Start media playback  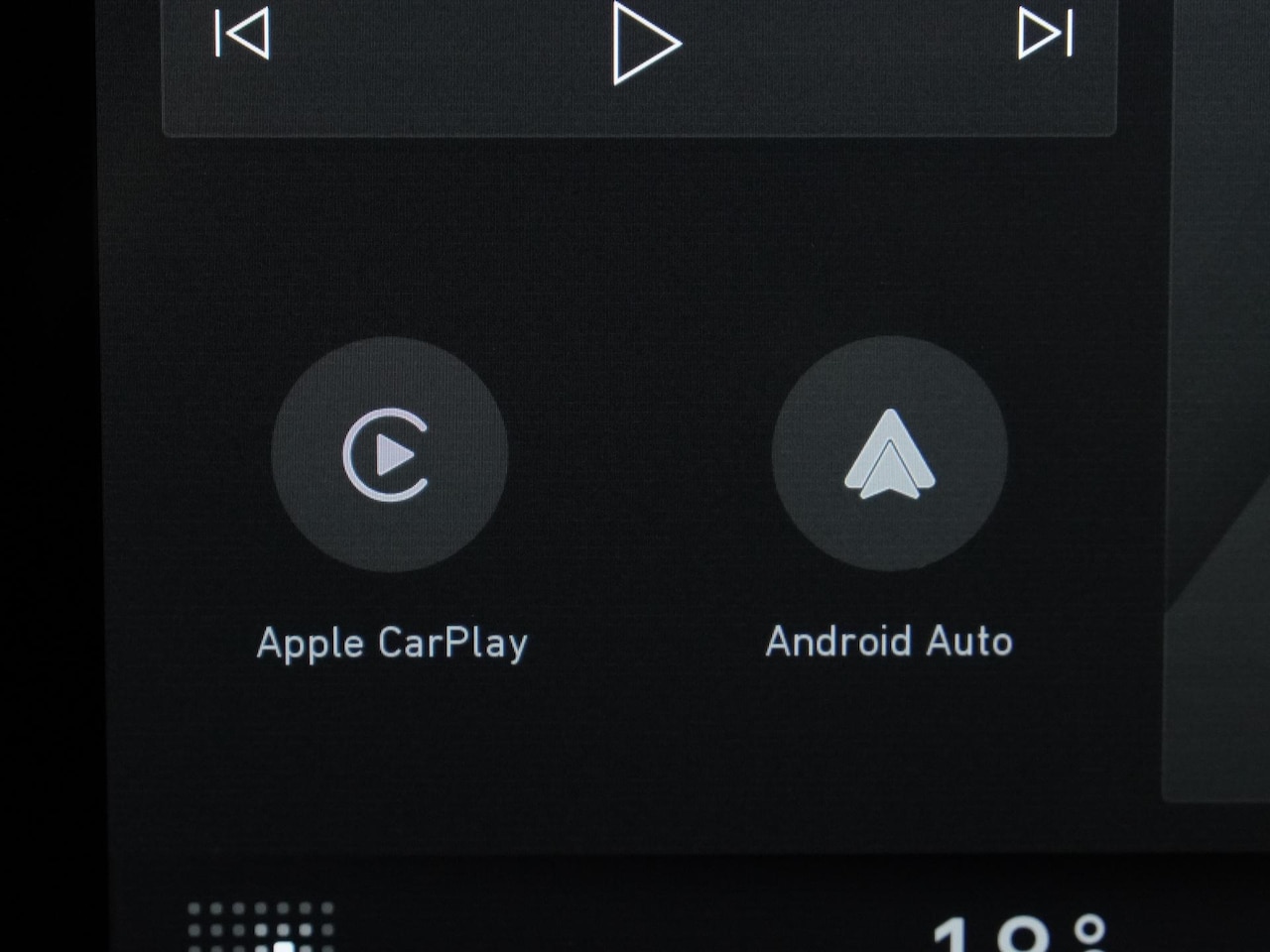(x=645, y=42)
